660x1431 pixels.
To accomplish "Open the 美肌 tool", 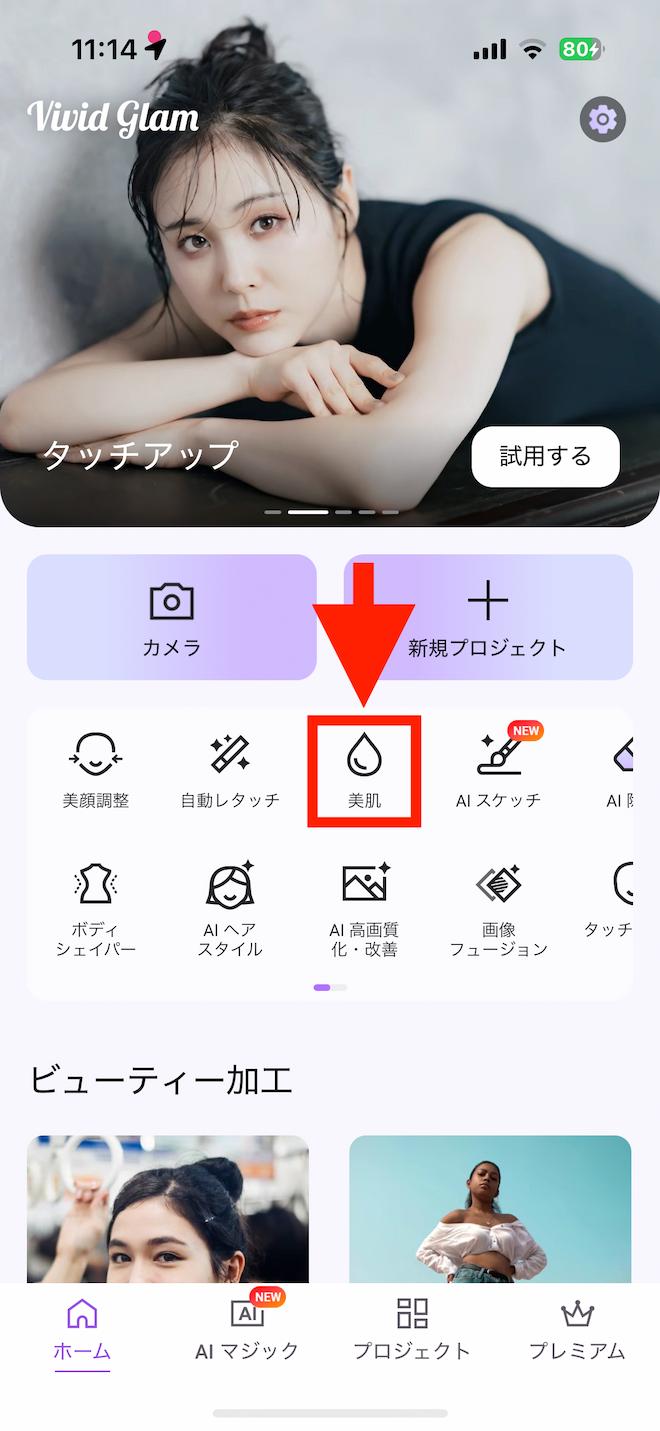I will point(364,770).
